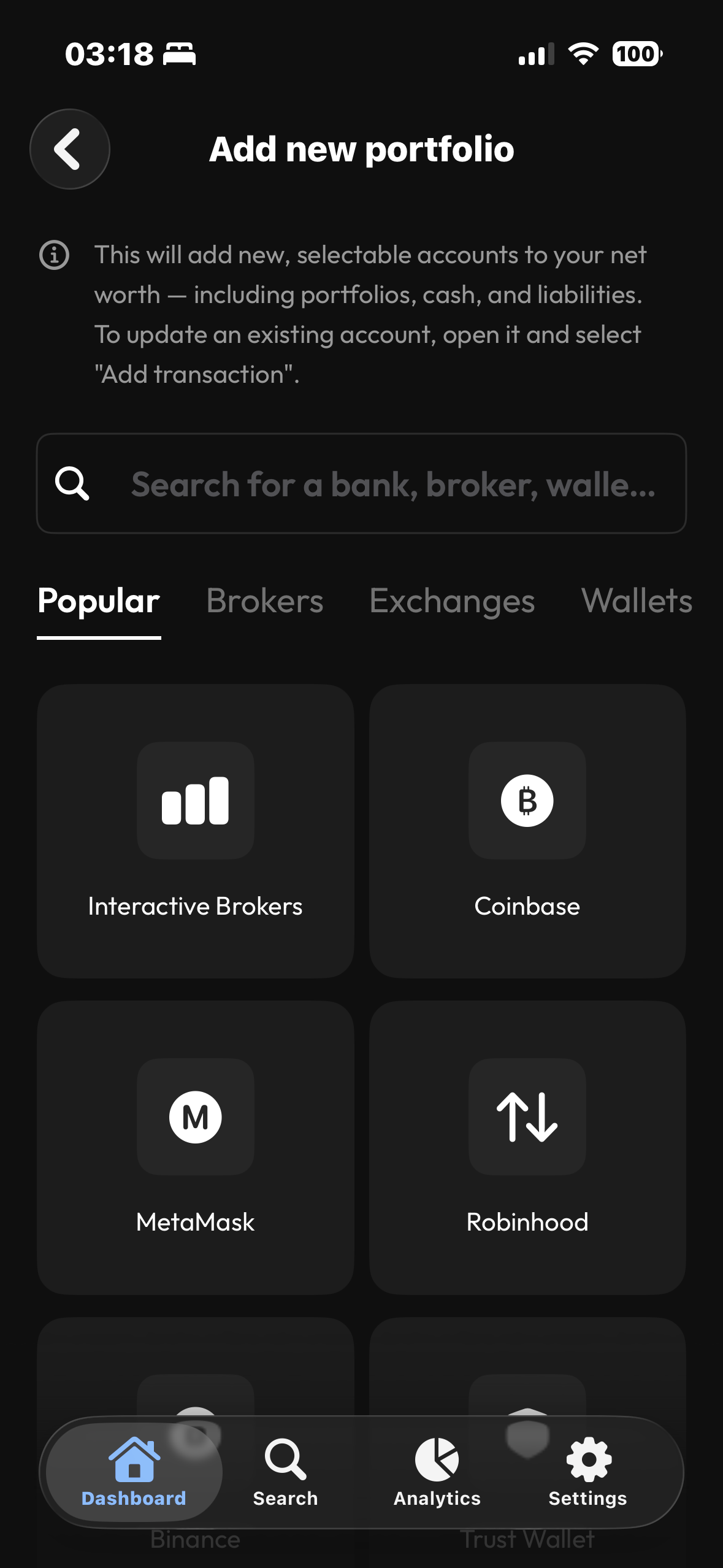Go to the Analytics tab
Image resolution: width=723 pixels, height=1568 pixels.
tap(437, 1472)
